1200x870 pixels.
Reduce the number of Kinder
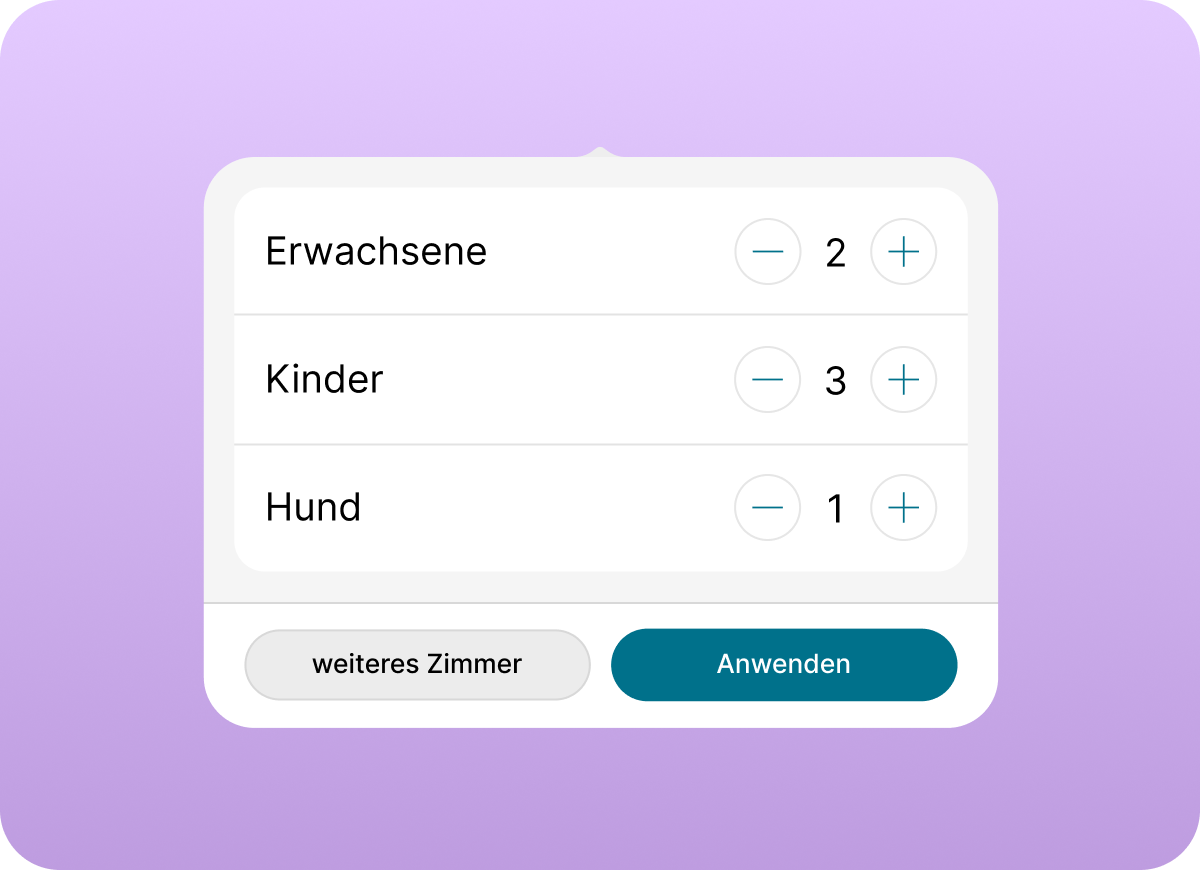click(768, 380)
